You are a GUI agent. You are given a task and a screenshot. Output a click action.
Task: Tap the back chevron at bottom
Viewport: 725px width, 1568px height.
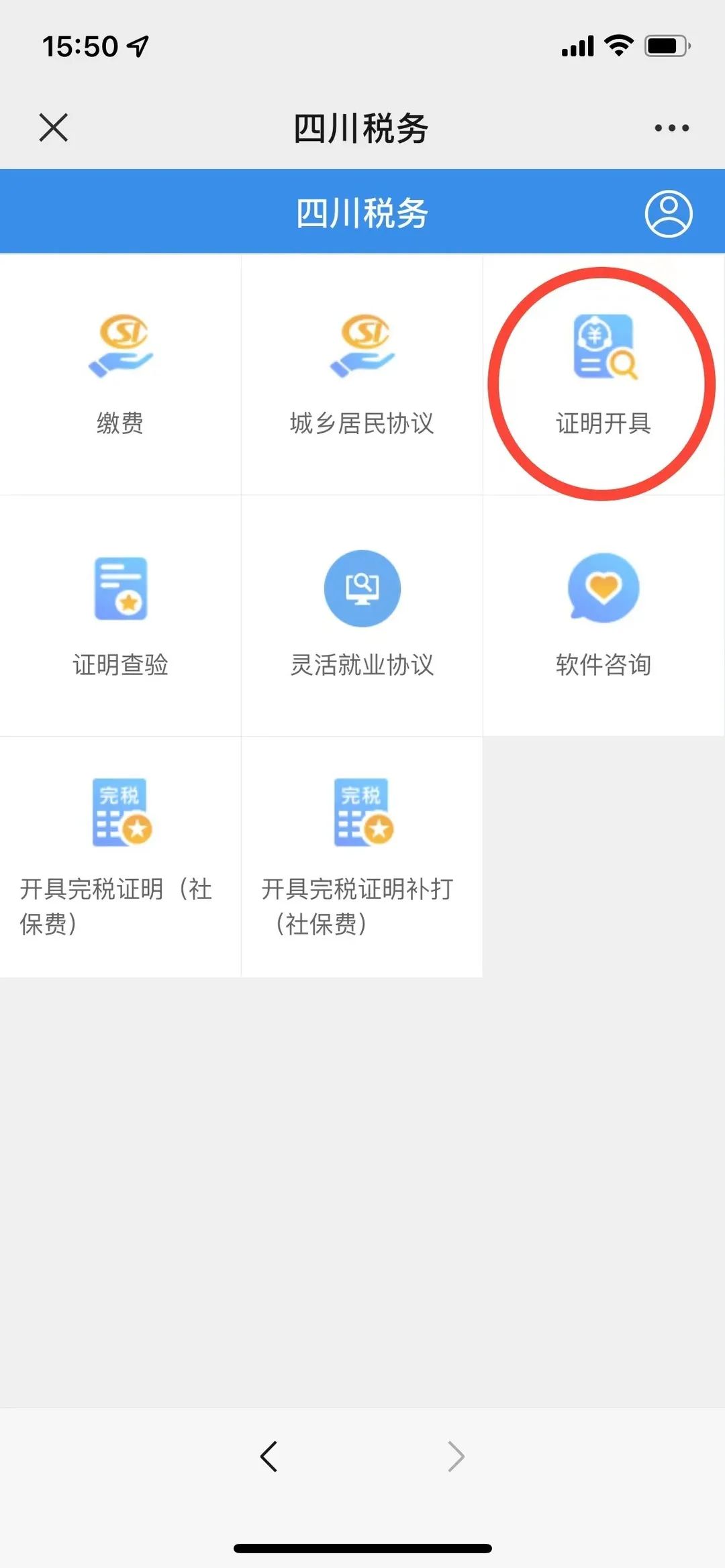pyautogui.click(x=269, y=1456)
